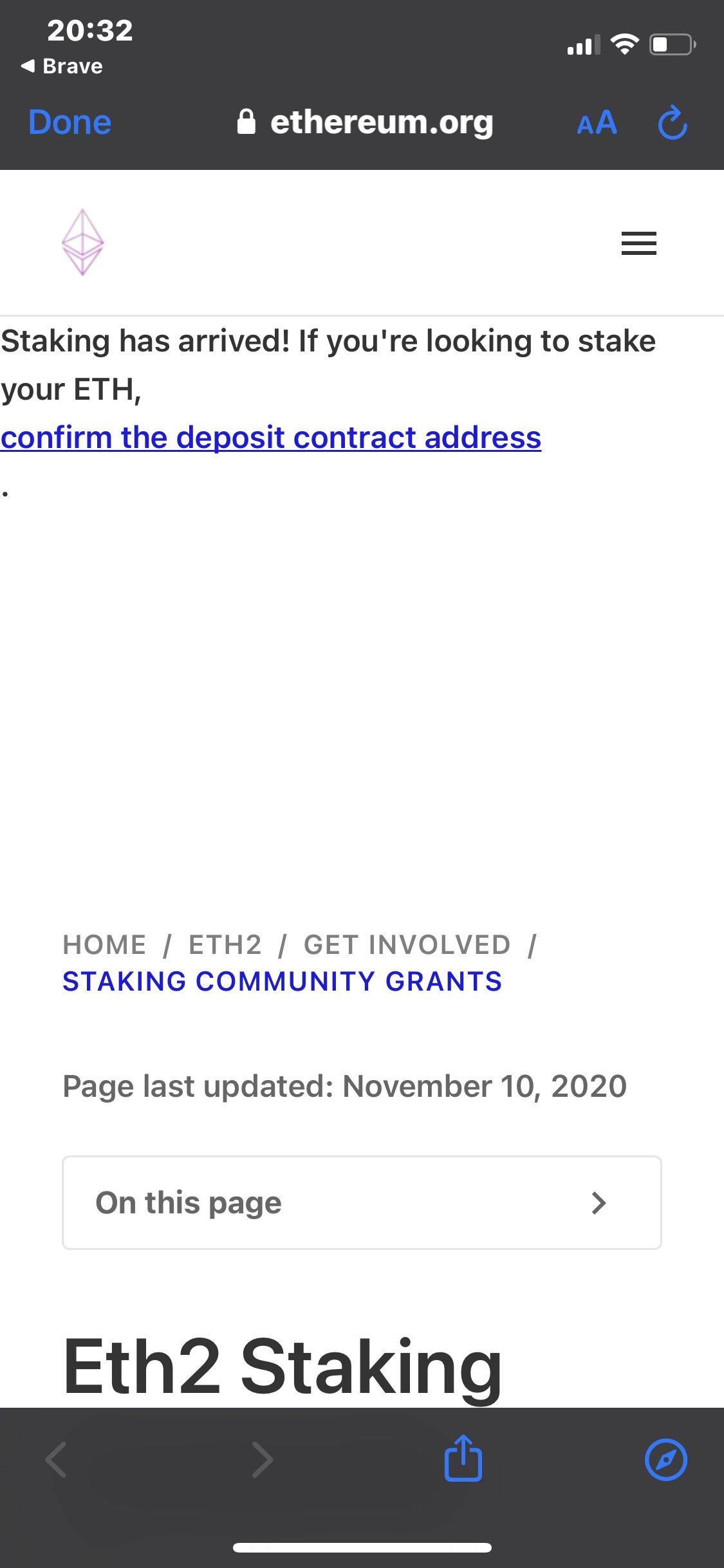724x1568 pixels.
Task: Expand the On this page section
Action: (x=362, y=1202)
